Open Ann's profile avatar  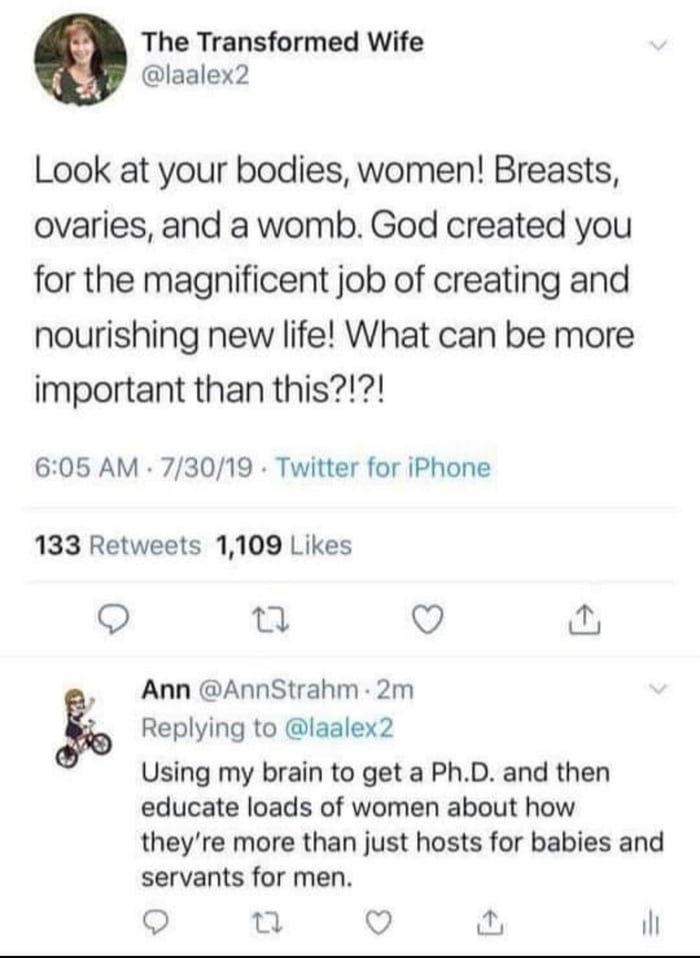tap(86, 726)
